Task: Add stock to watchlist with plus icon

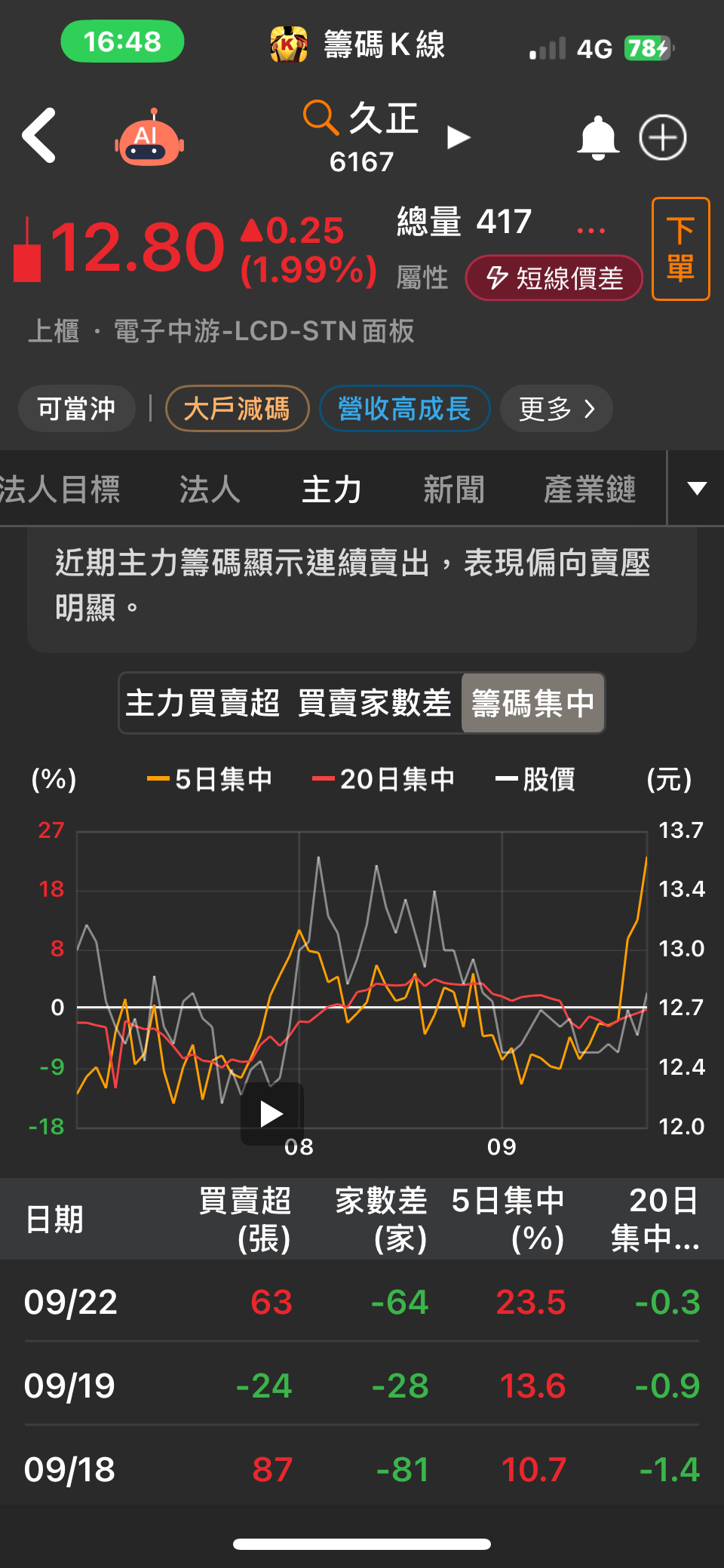Action: click(x=662, y=138)
